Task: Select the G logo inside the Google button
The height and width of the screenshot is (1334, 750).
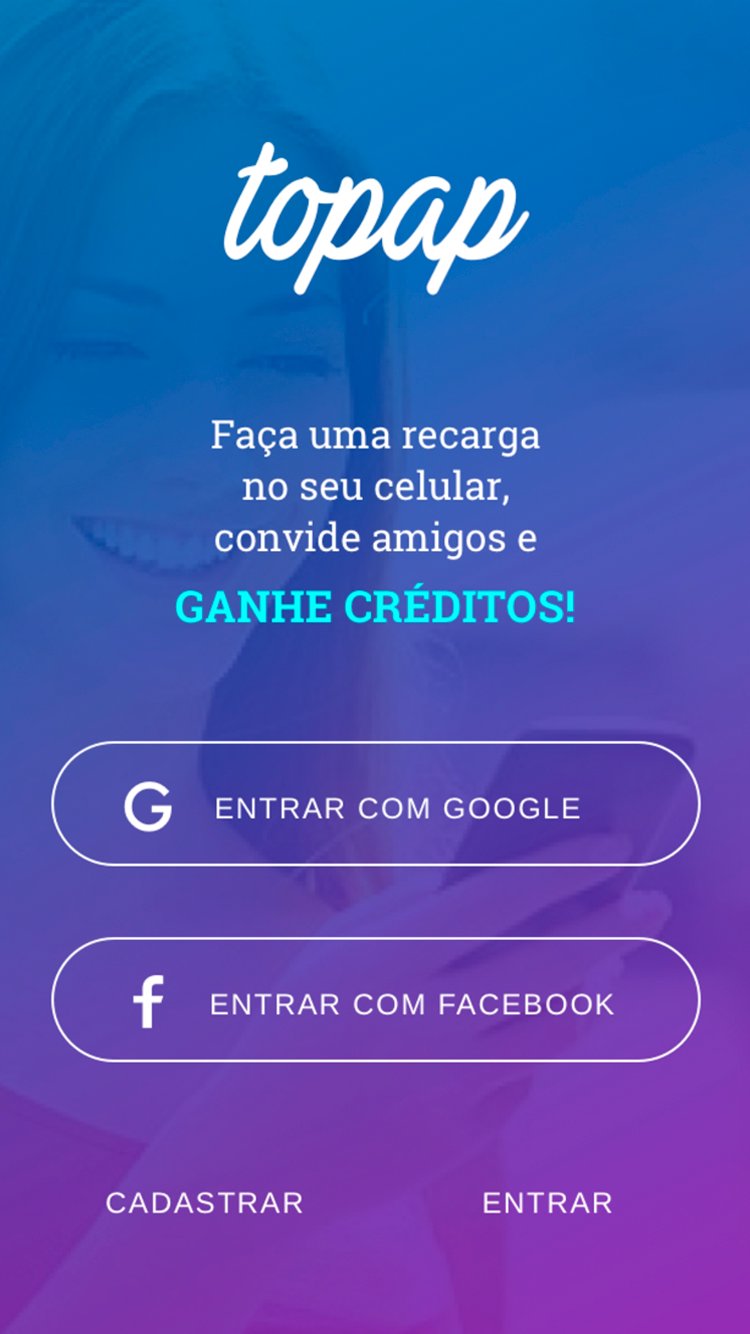Action: click(x=148, y=805)
